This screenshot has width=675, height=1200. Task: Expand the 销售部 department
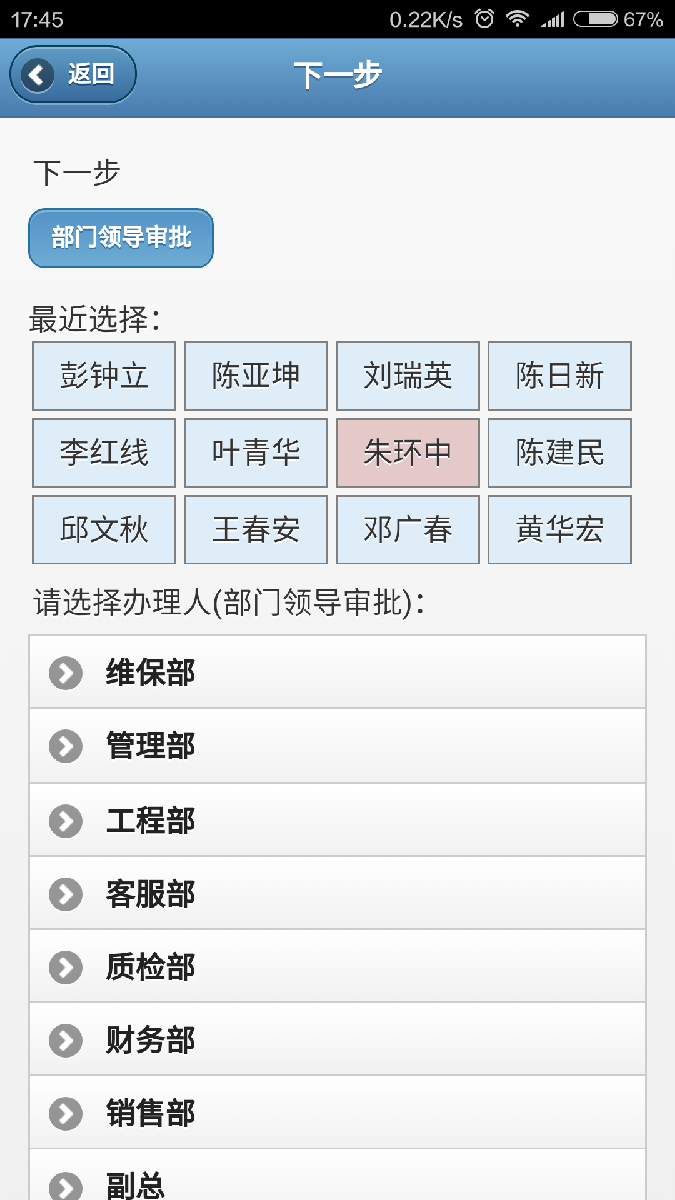[337, 1113]
